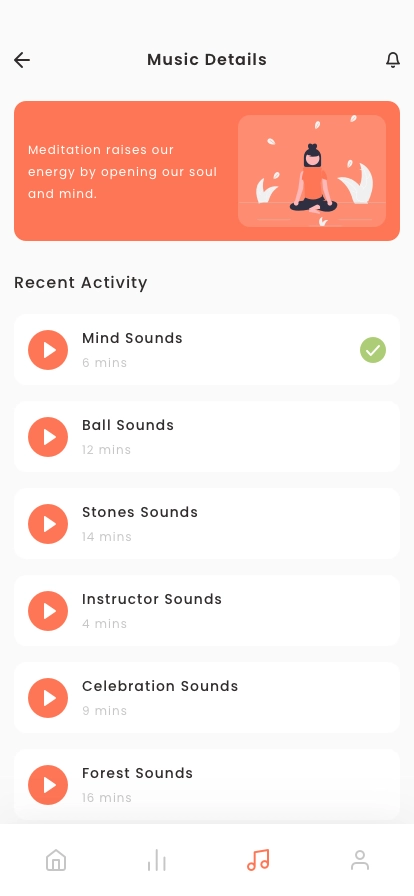Play Forest Sounds
414x896 pixels.
(x=48, y=785)
